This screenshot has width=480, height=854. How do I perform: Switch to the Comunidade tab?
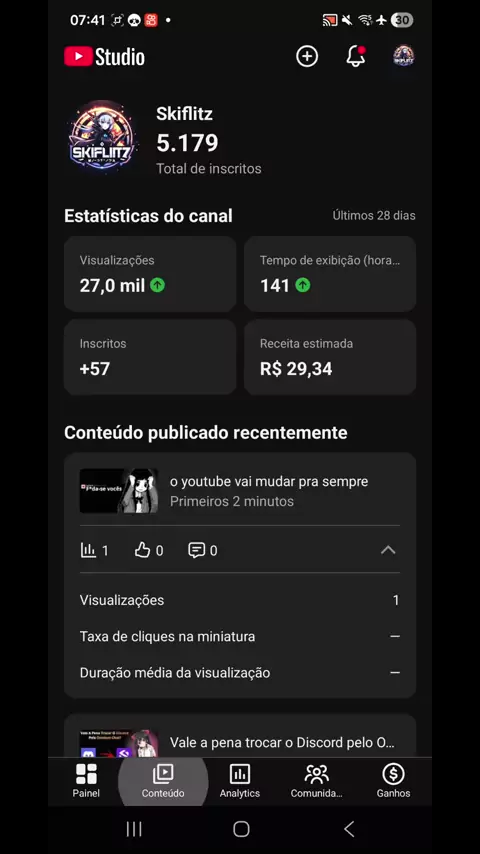coord(317,780)
